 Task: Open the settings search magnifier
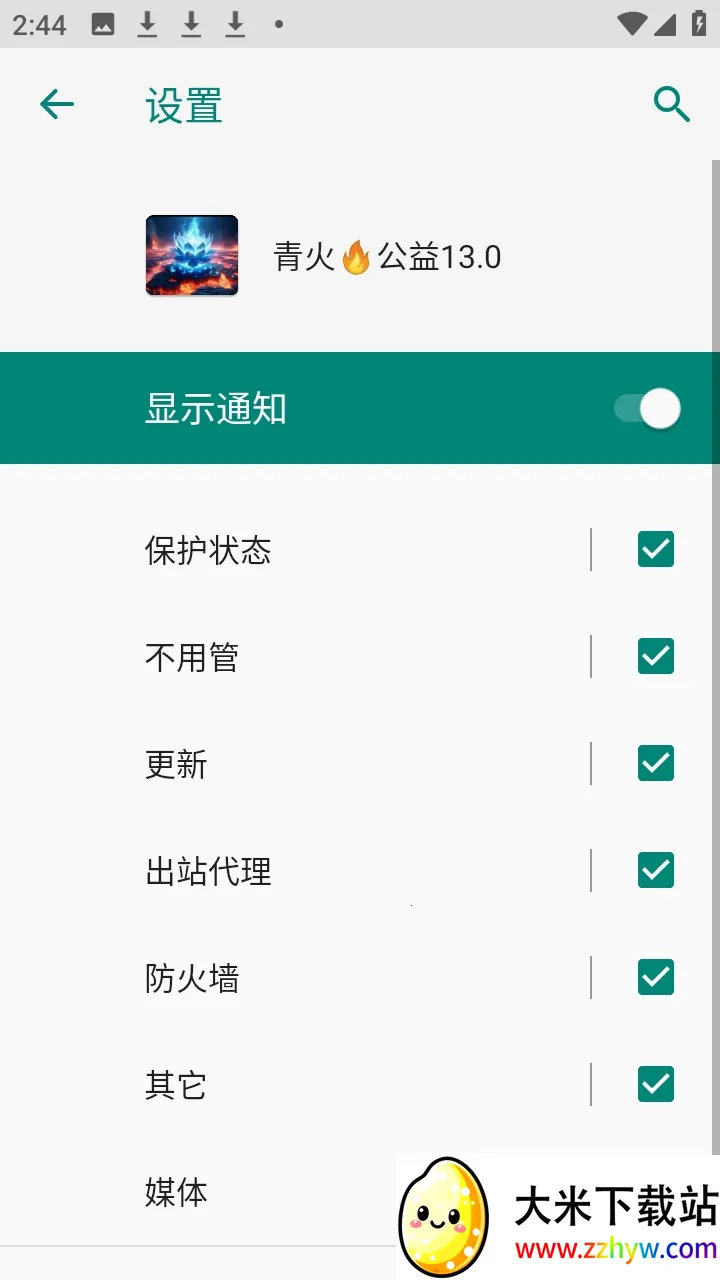(671, 104)
